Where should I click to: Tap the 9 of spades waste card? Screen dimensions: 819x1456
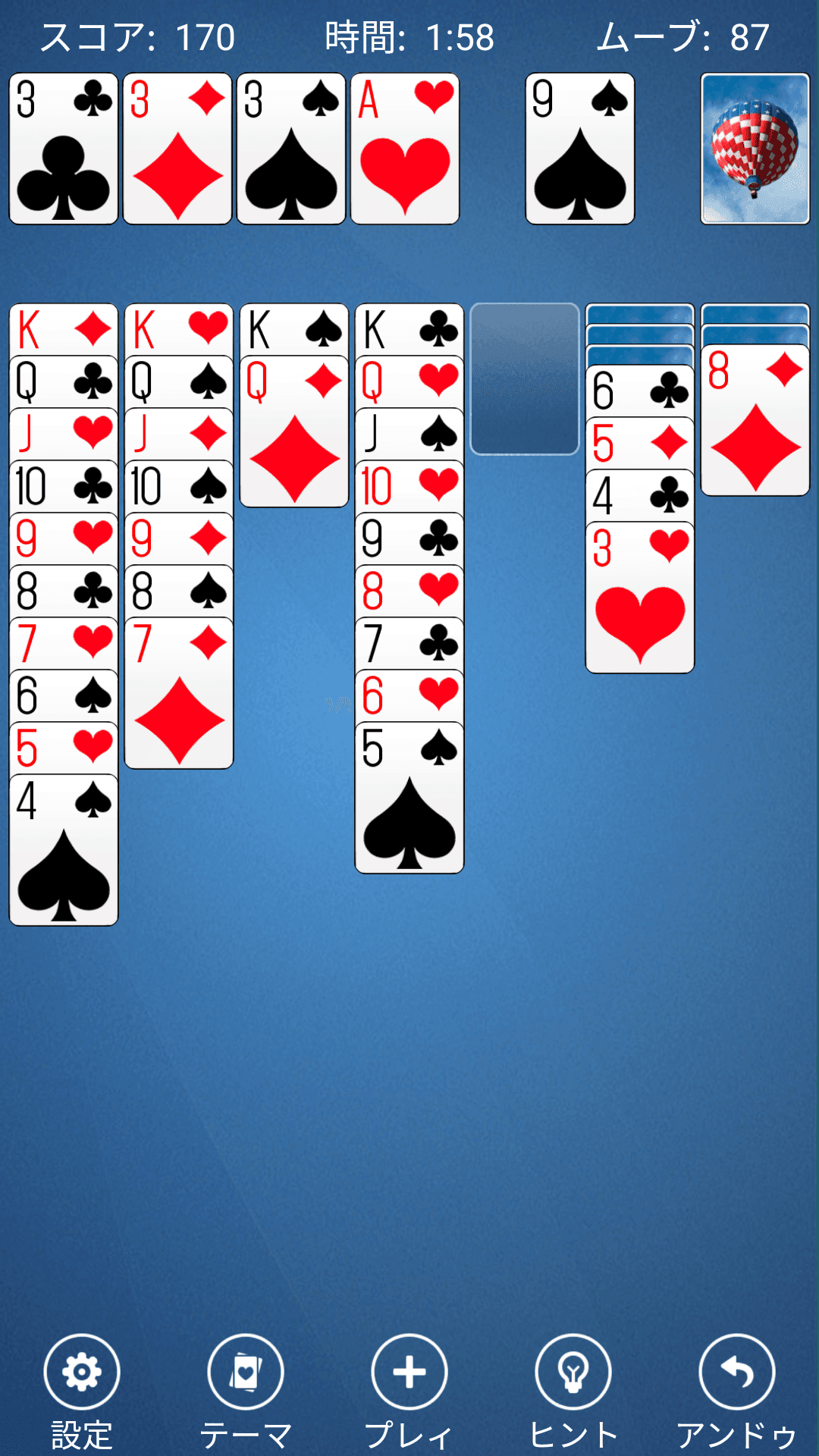pyautogui.click(x=580, y=149)
